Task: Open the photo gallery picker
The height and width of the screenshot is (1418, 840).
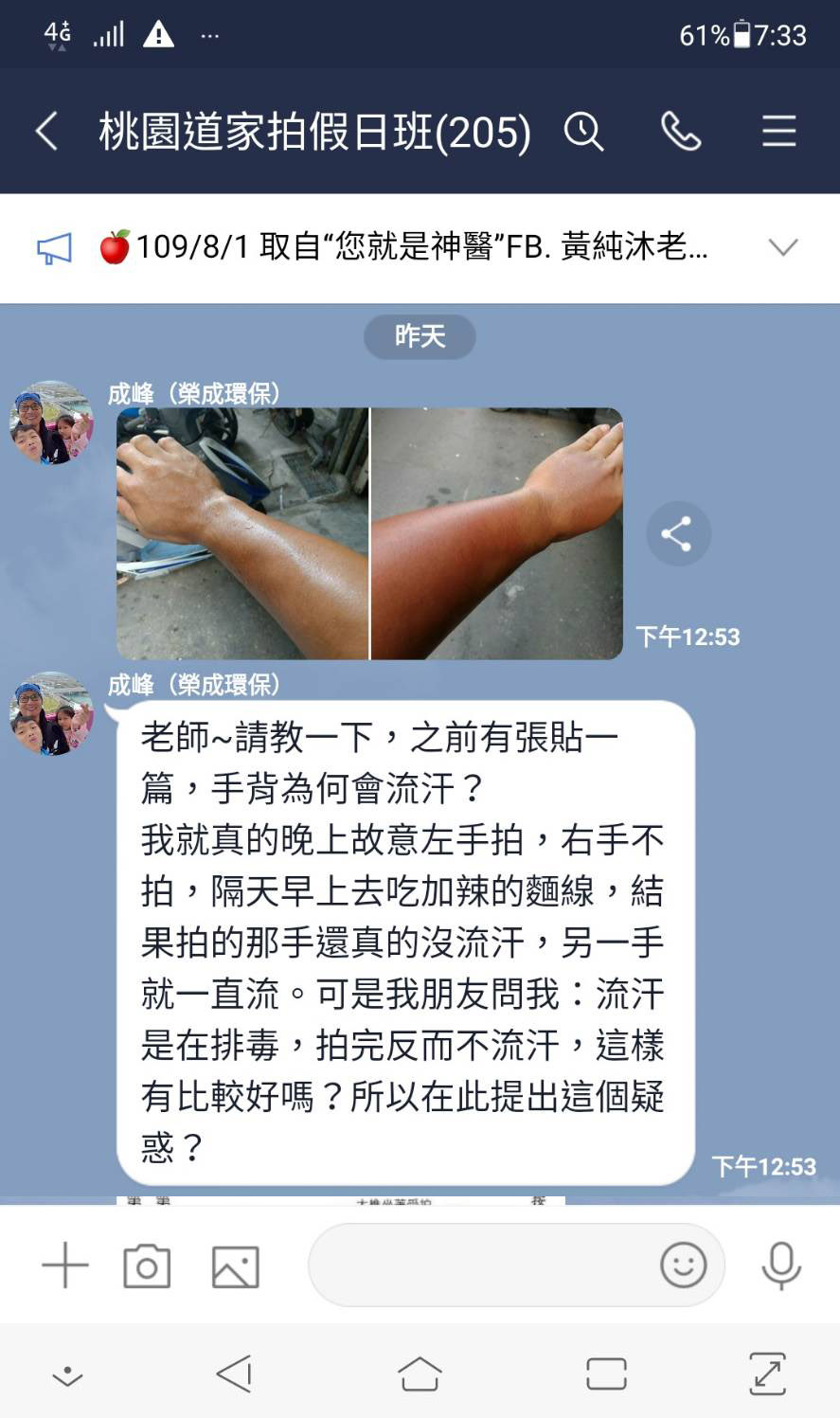Action: [x=235, y=1266]
